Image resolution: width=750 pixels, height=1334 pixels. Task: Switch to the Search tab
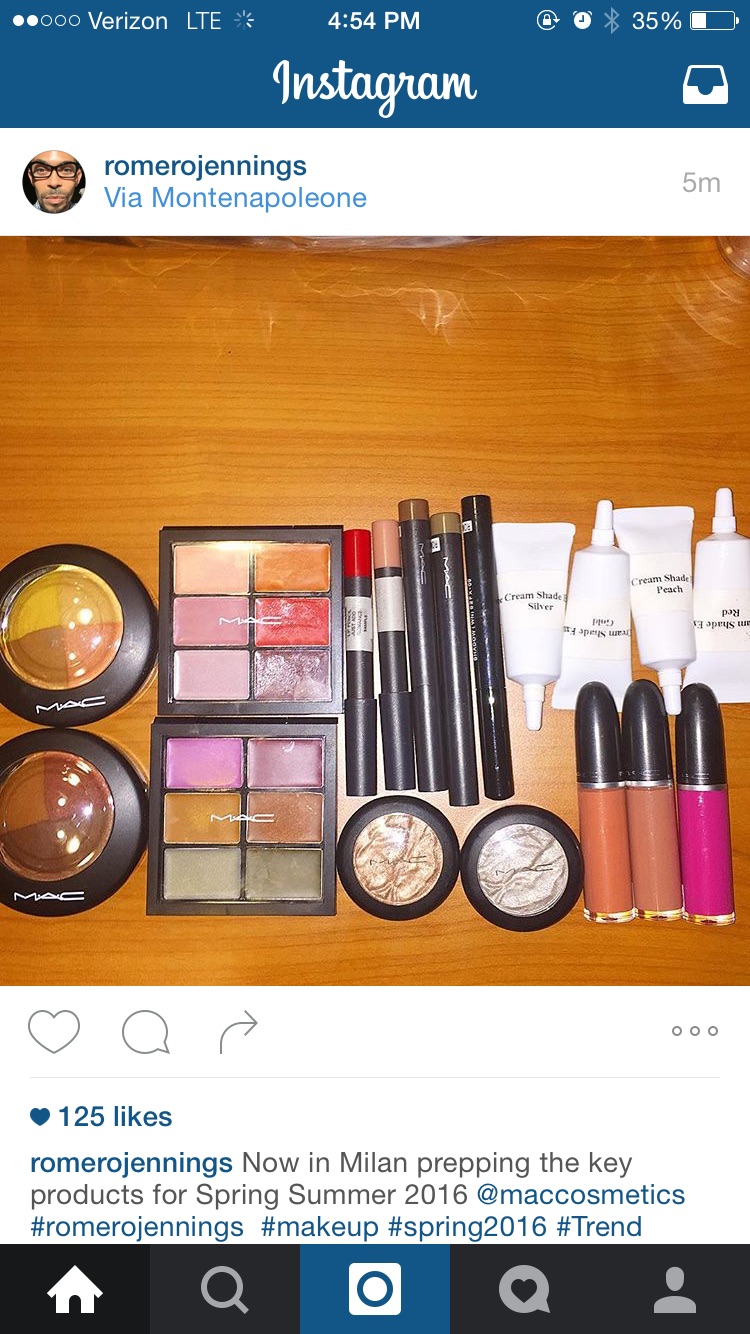pos(225,1289)
